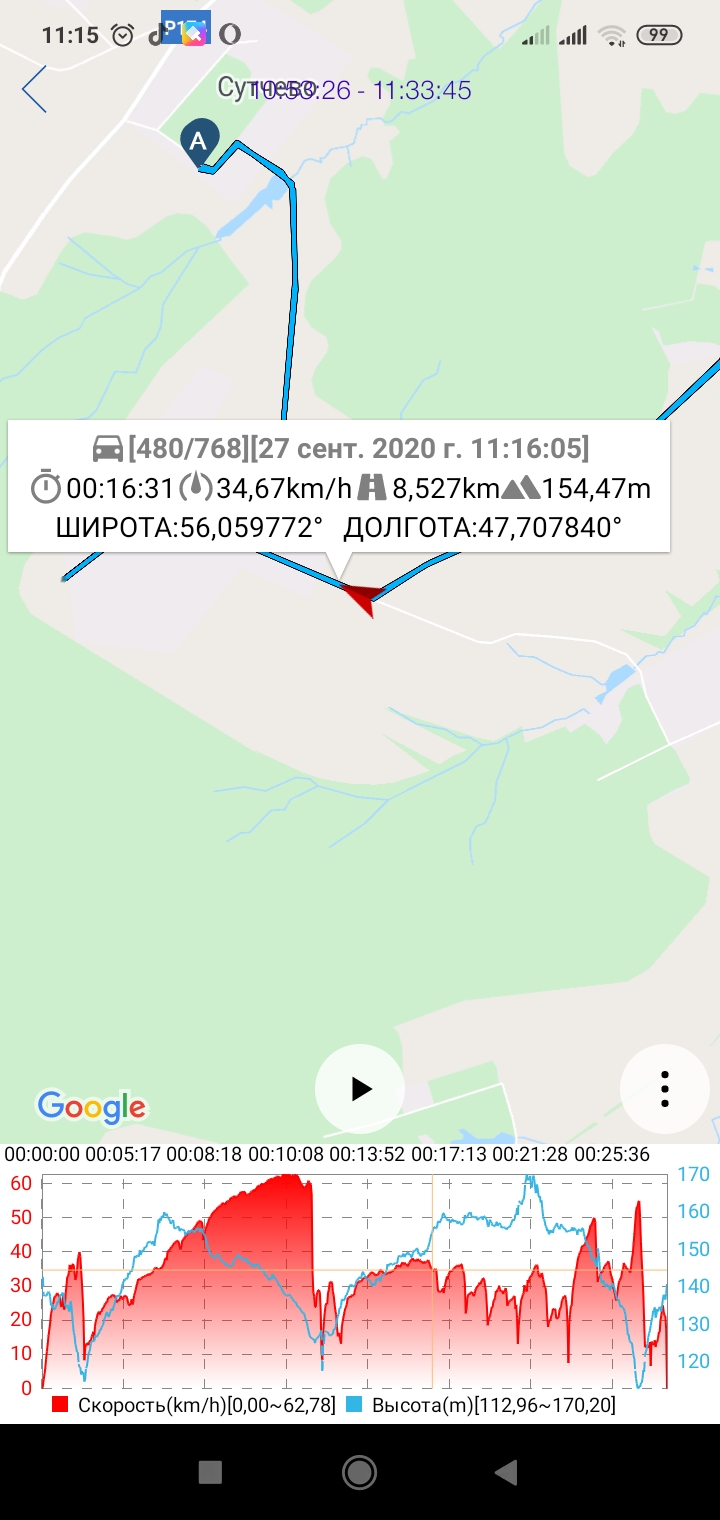Open the three-dot overflow menu
This screenshot has width=720, height=1520.
click(665, 1089)
